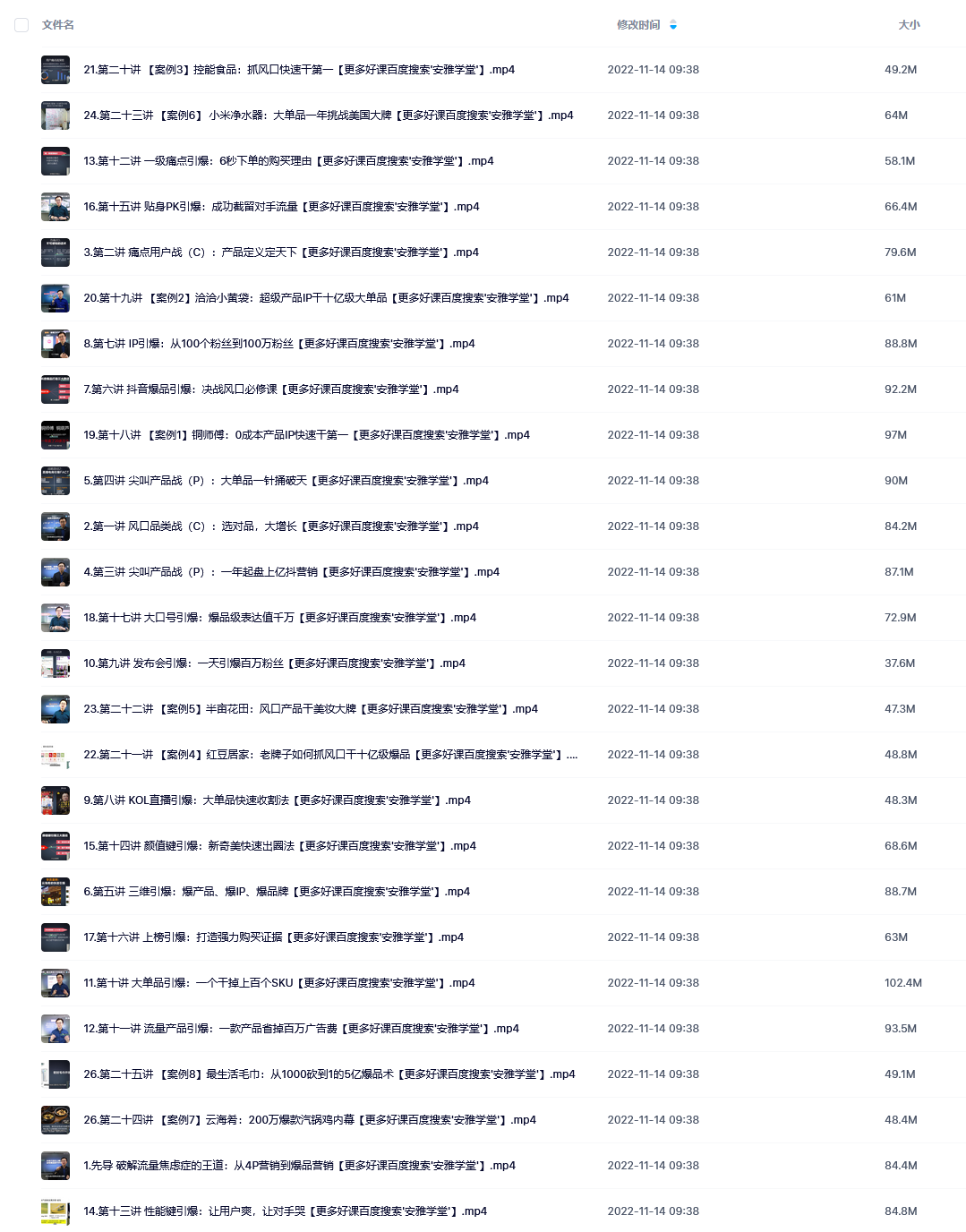Open file 3.第二讲 痛点用户战

281,252
